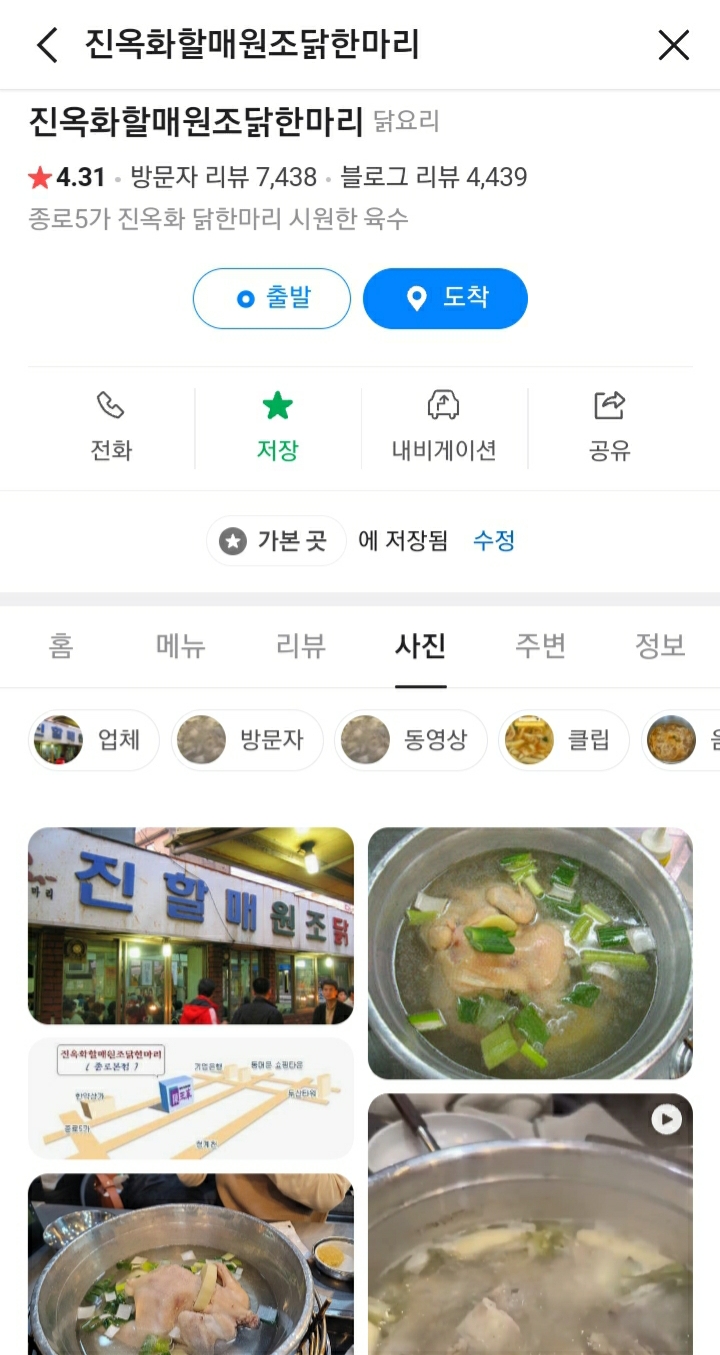Open the 가본 곳 saved list chip

pos(276,541)
